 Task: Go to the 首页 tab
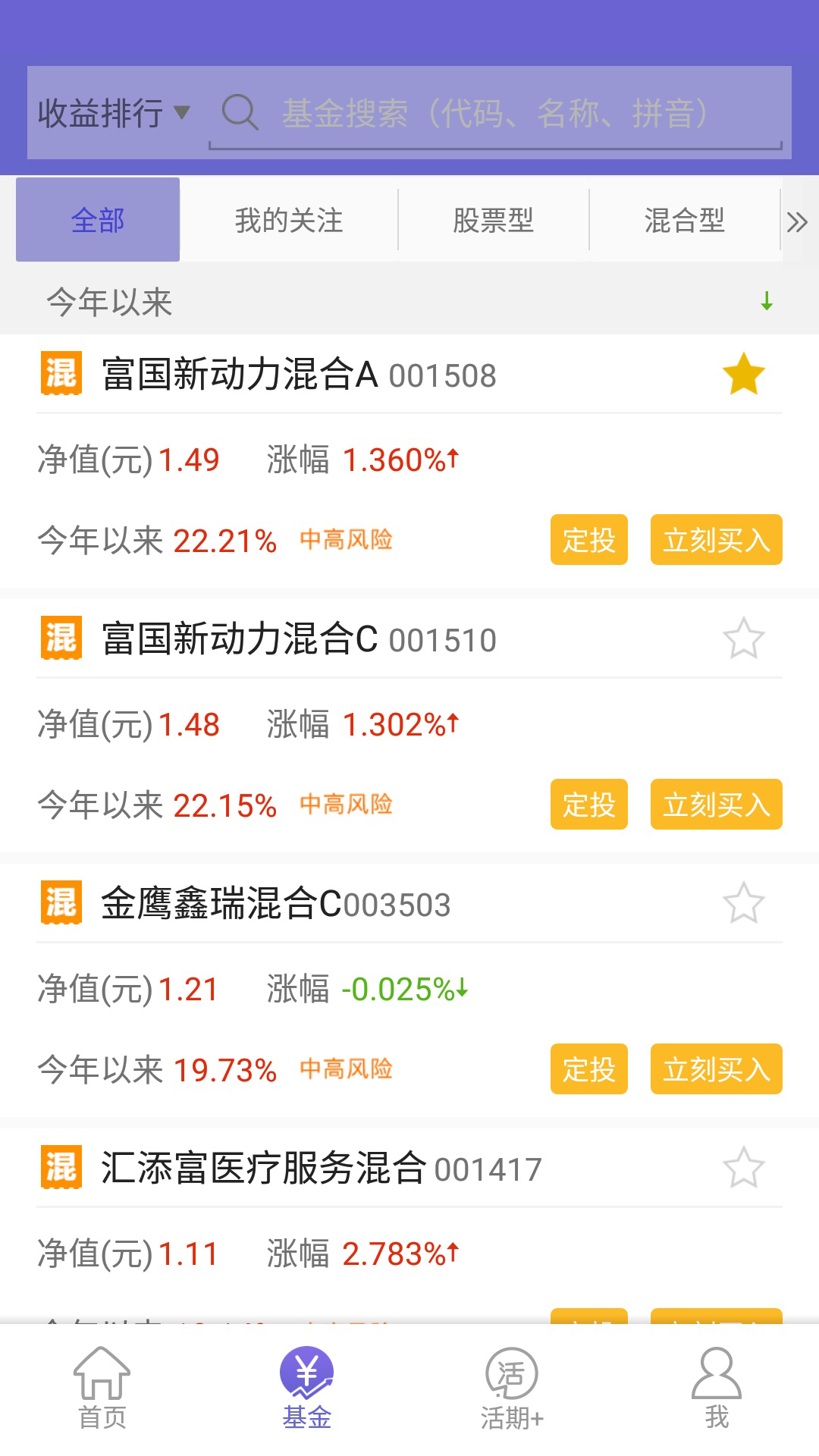102,1388
